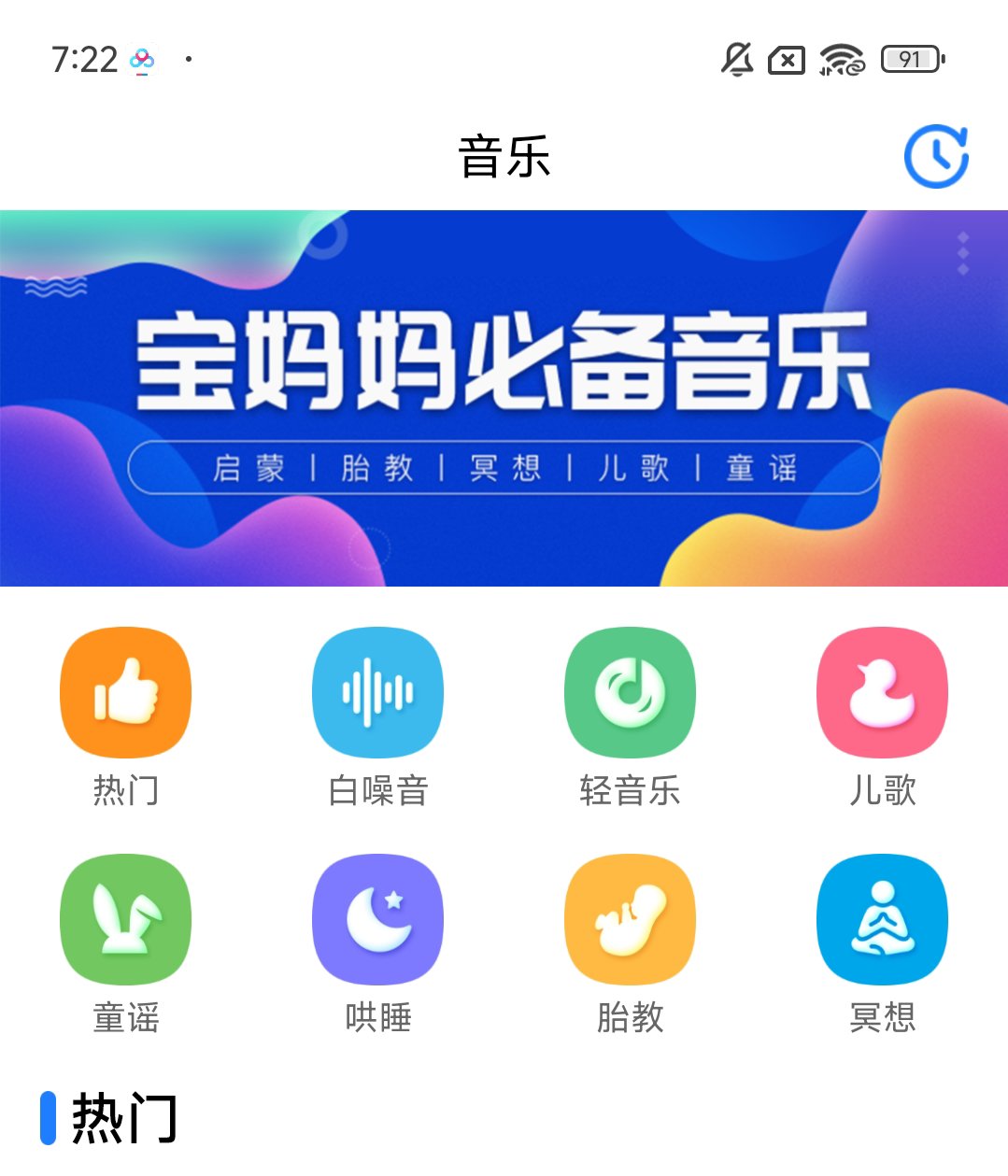Open the playback history clock icon
Viewport: 1008px width, 1176px height.
[x=936, y=156]
